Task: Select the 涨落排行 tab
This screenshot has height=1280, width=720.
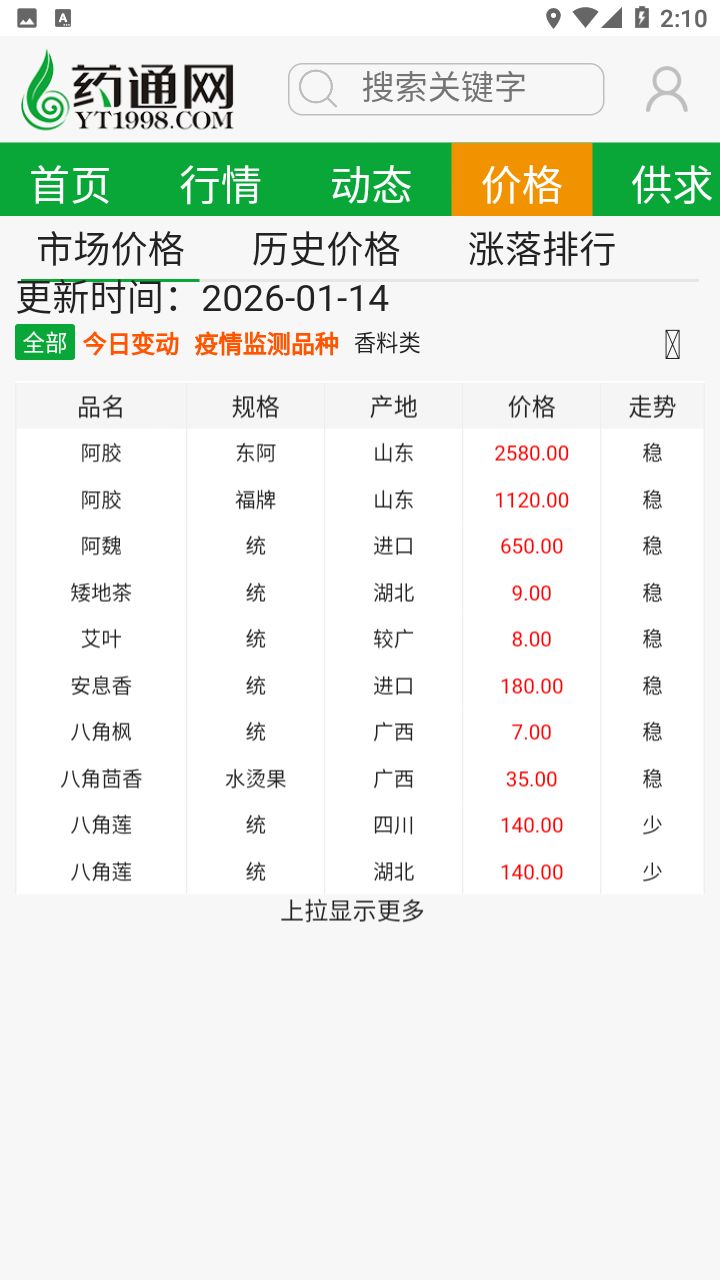Action: coord(543,249)
